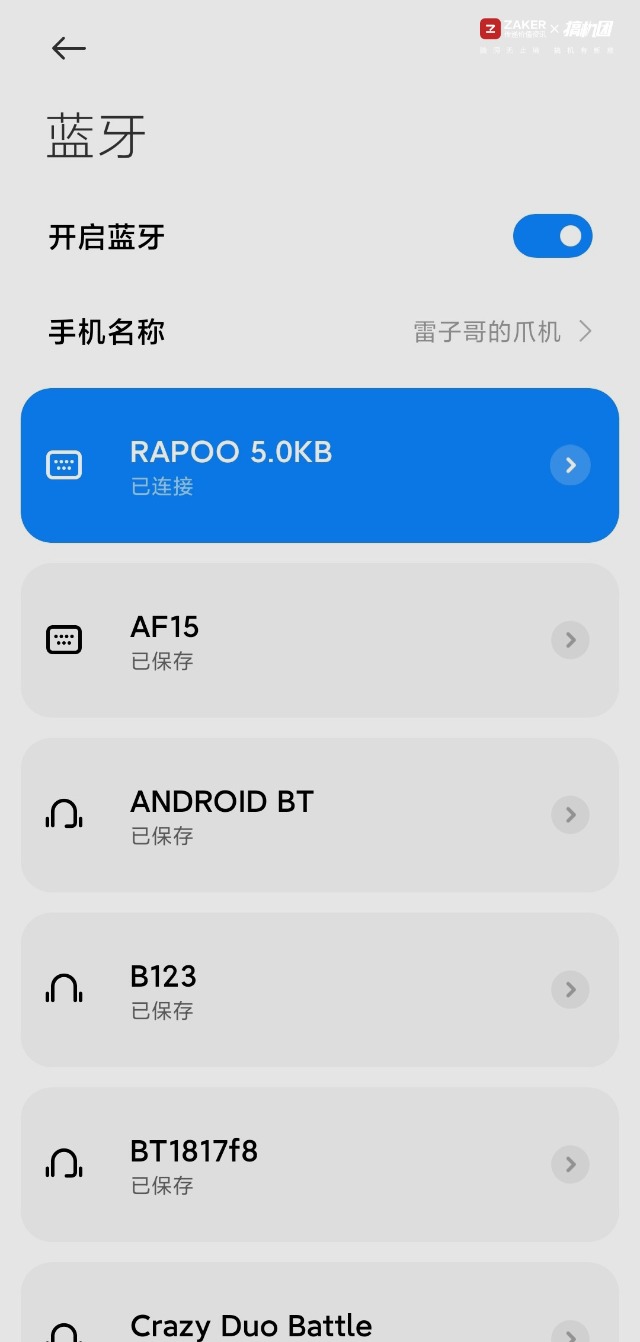Open details chevron for B123
640x1342 pixels.
pos(570,990)
